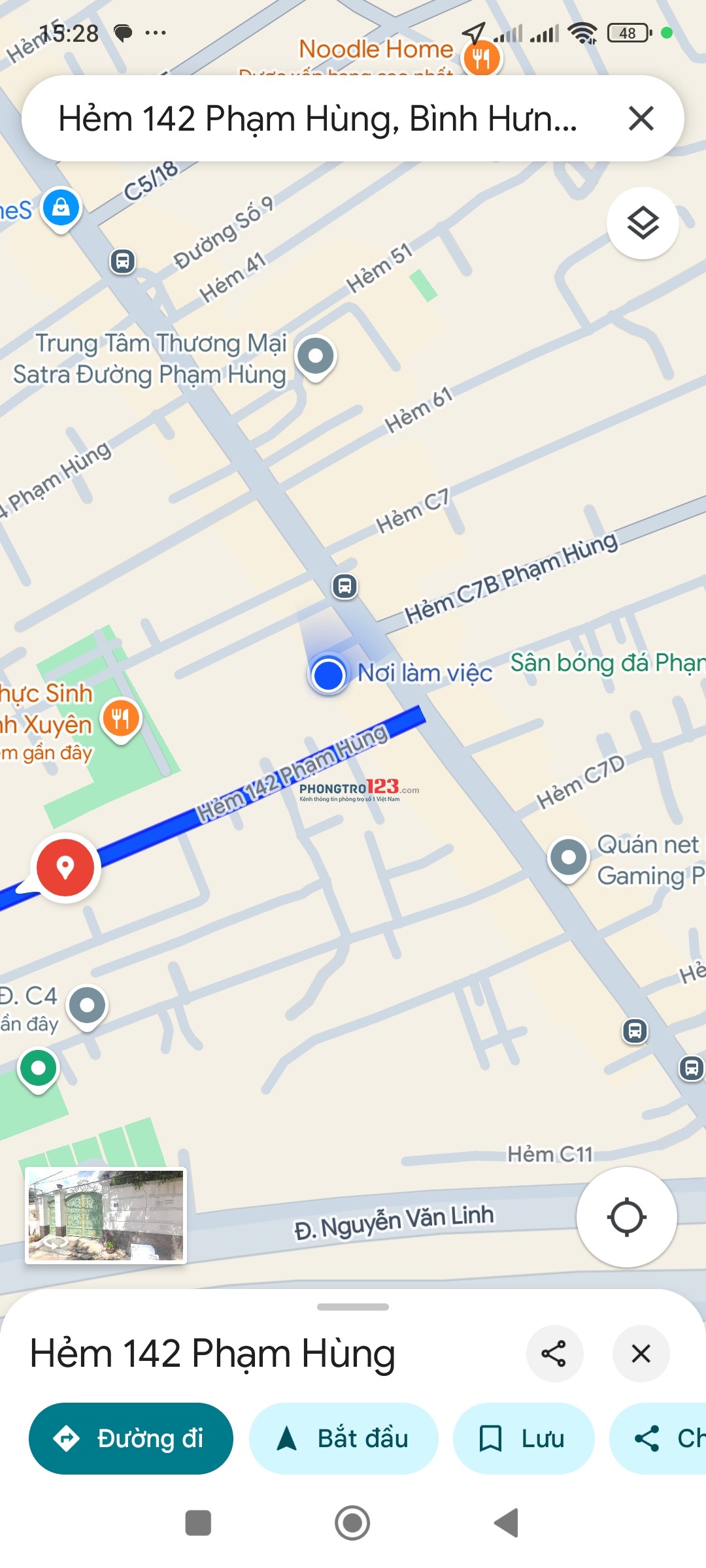Go back with the system back button
Image resolution: width=706 pixels, height=1568 pixels.
[x=506, y=1523]
